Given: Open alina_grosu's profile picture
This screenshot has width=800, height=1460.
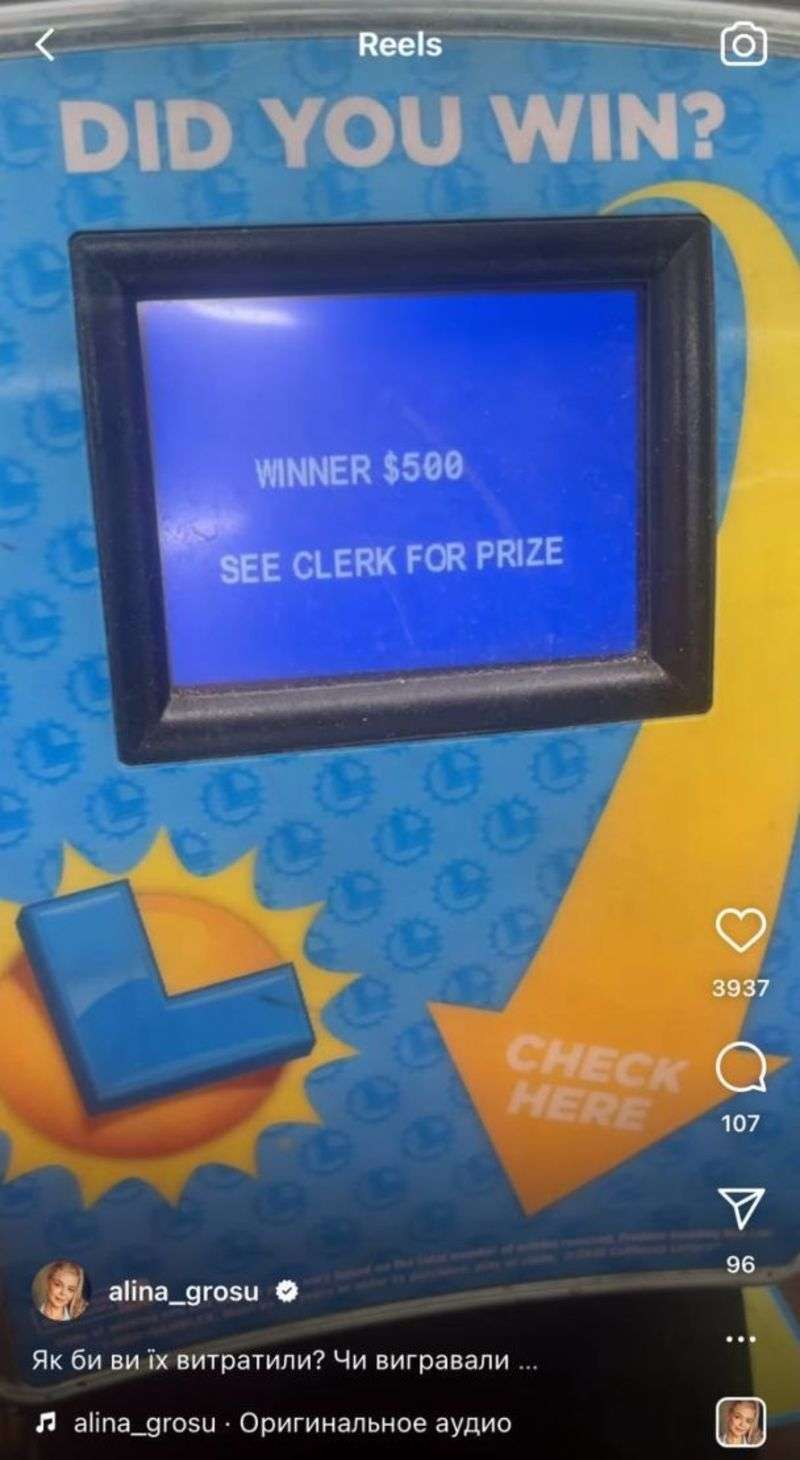Looking at the screenshot, I should (62, 1291).
